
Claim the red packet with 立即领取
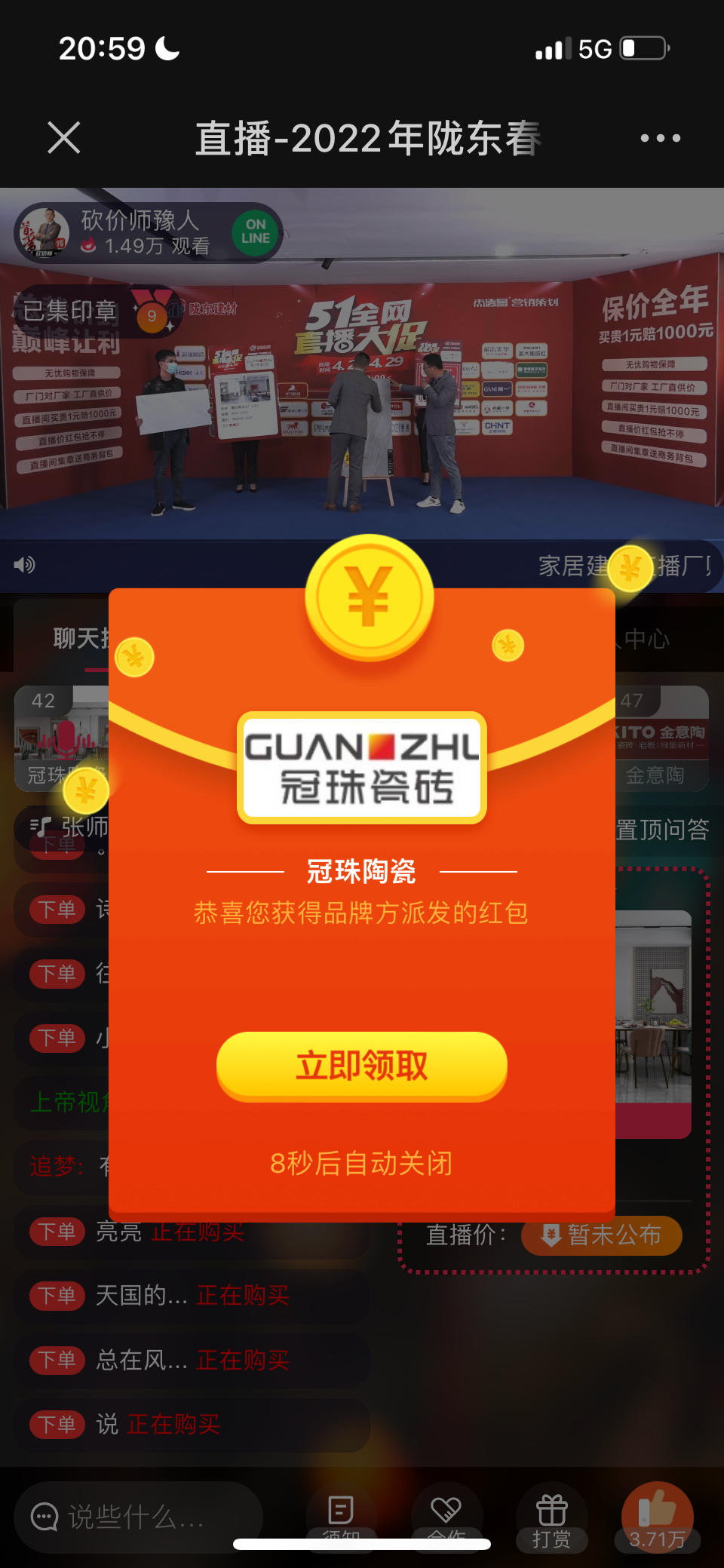pyautogui.click(x=361, y=1065)
